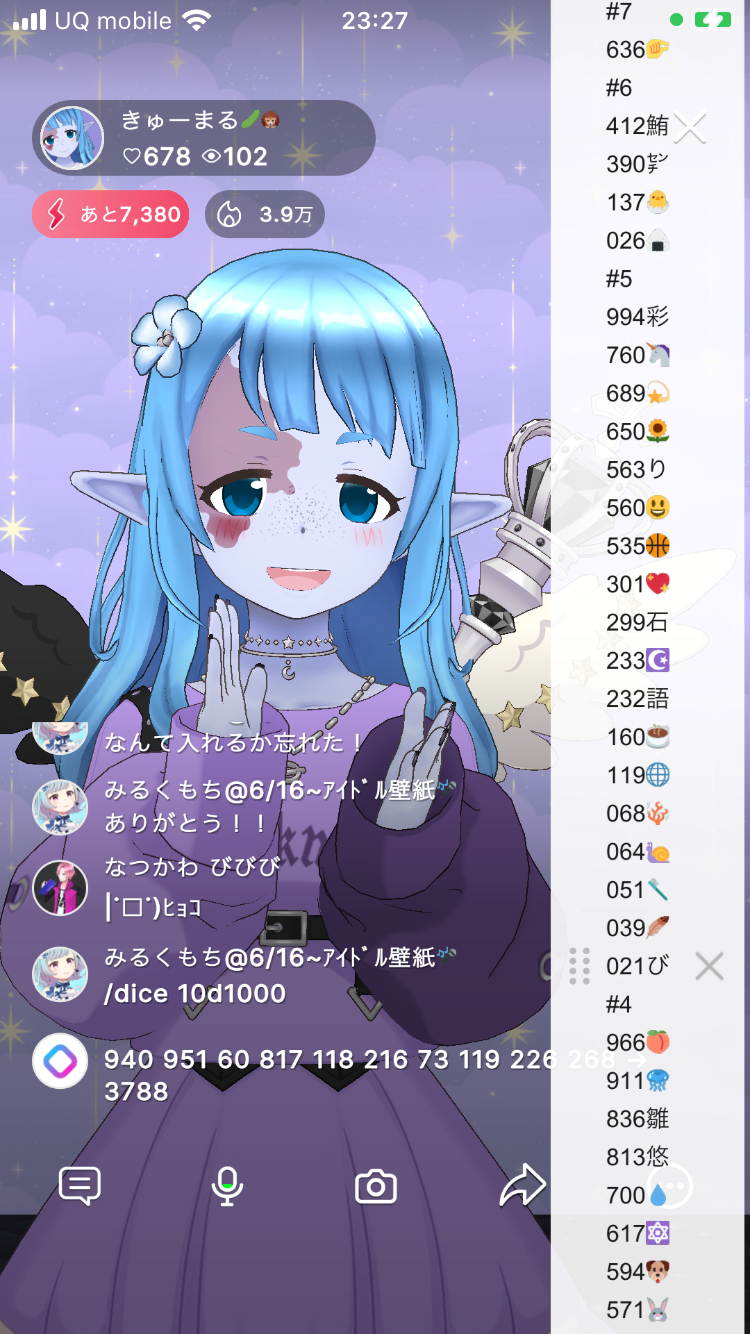This screenshot has height=1334, width=750.
Task: Share this live stream
Action: click(522, 1186)
